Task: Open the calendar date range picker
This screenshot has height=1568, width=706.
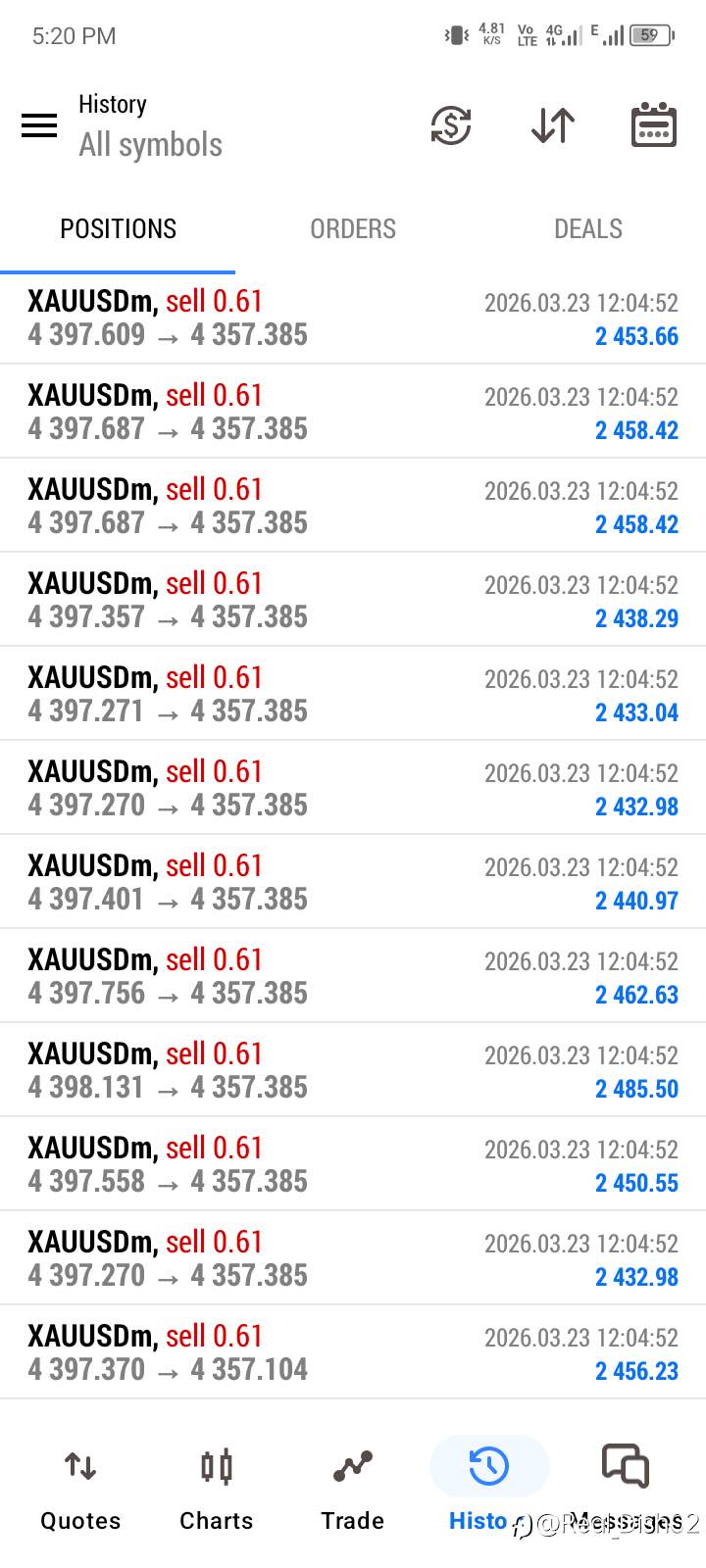Action: pos(653,124)
